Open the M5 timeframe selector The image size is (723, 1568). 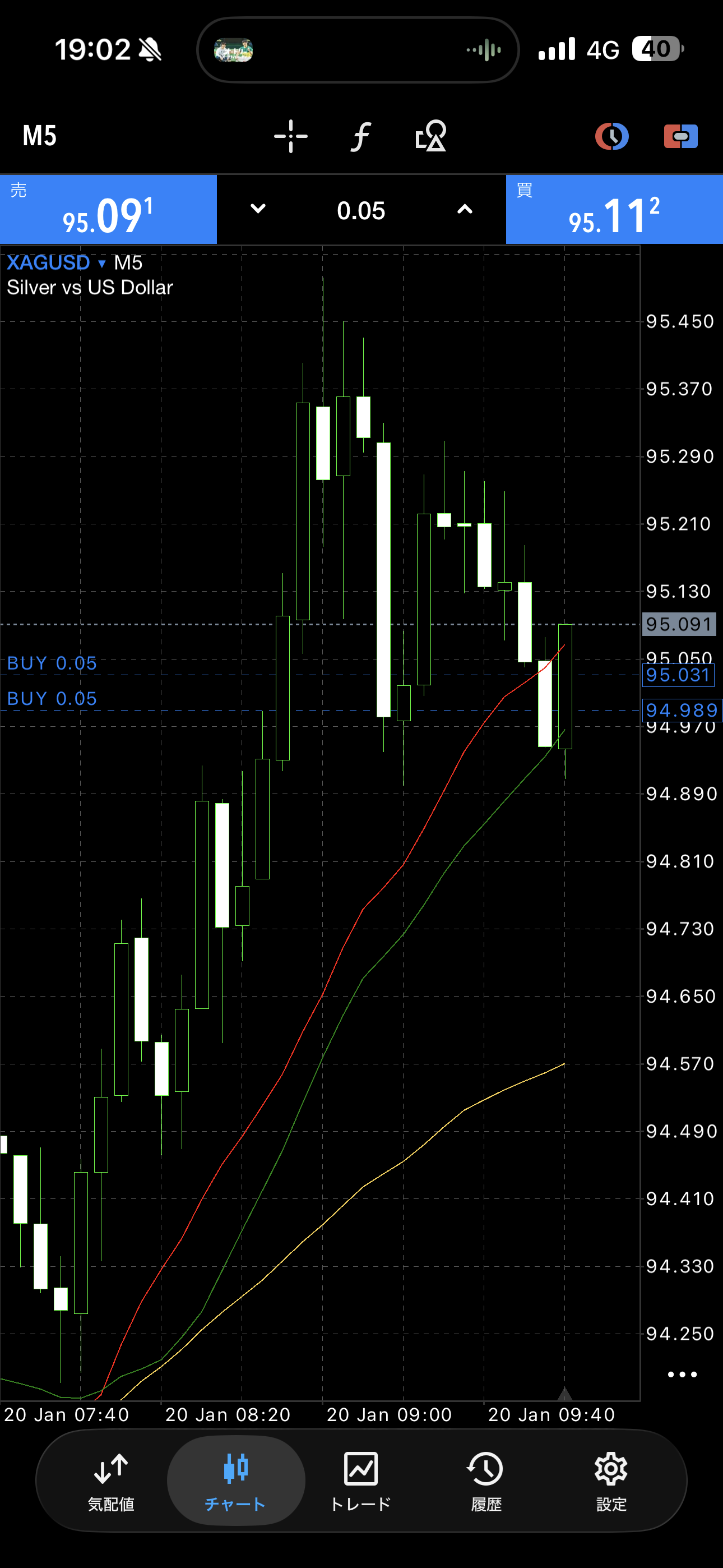click(x=40, y=136)
